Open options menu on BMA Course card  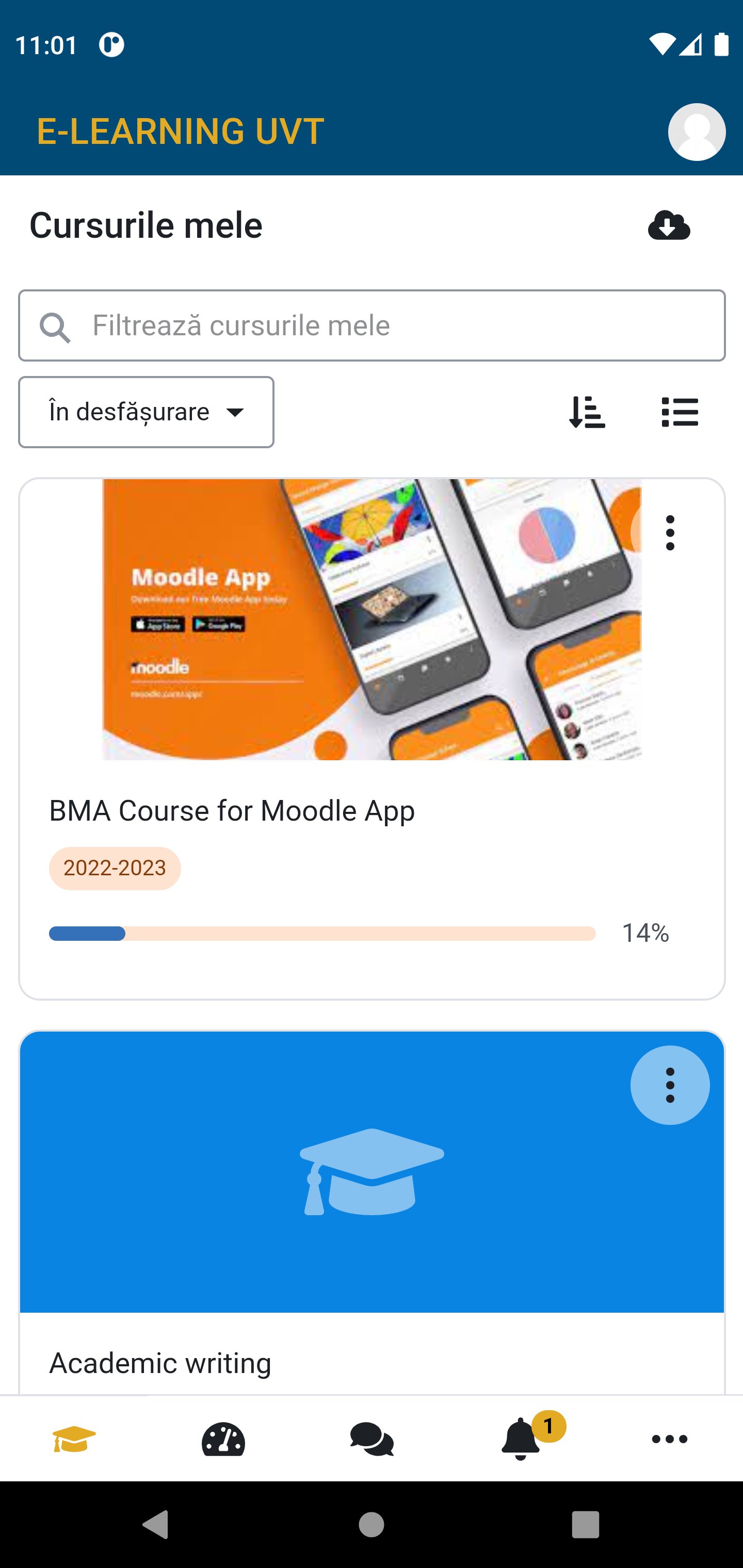671,531
